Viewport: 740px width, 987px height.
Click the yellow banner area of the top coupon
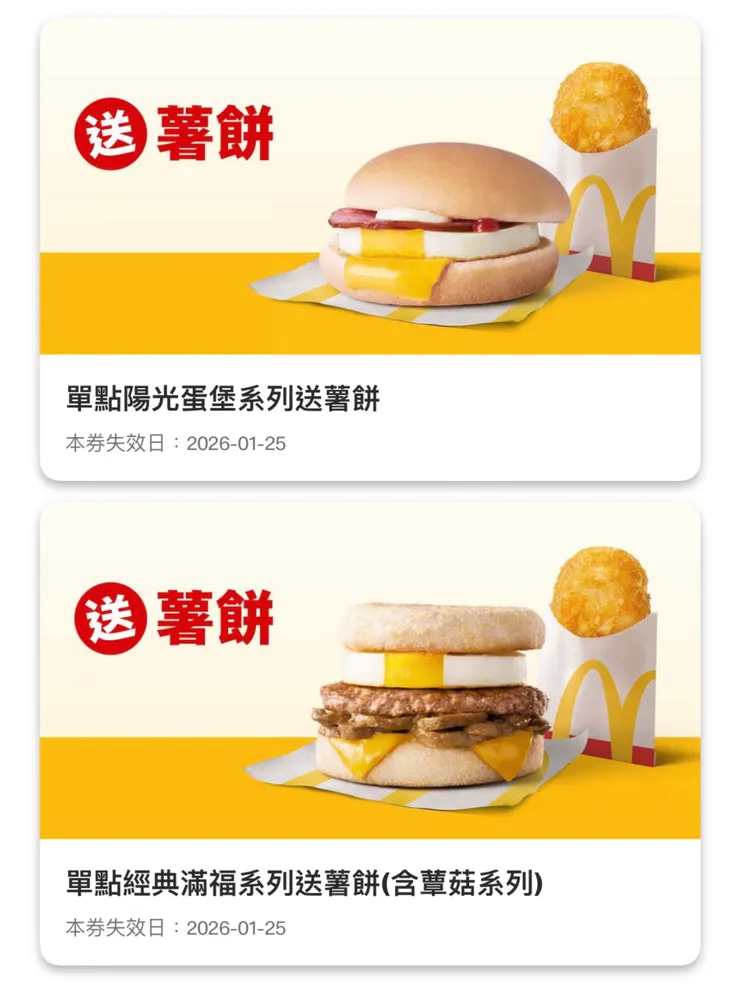150,320
